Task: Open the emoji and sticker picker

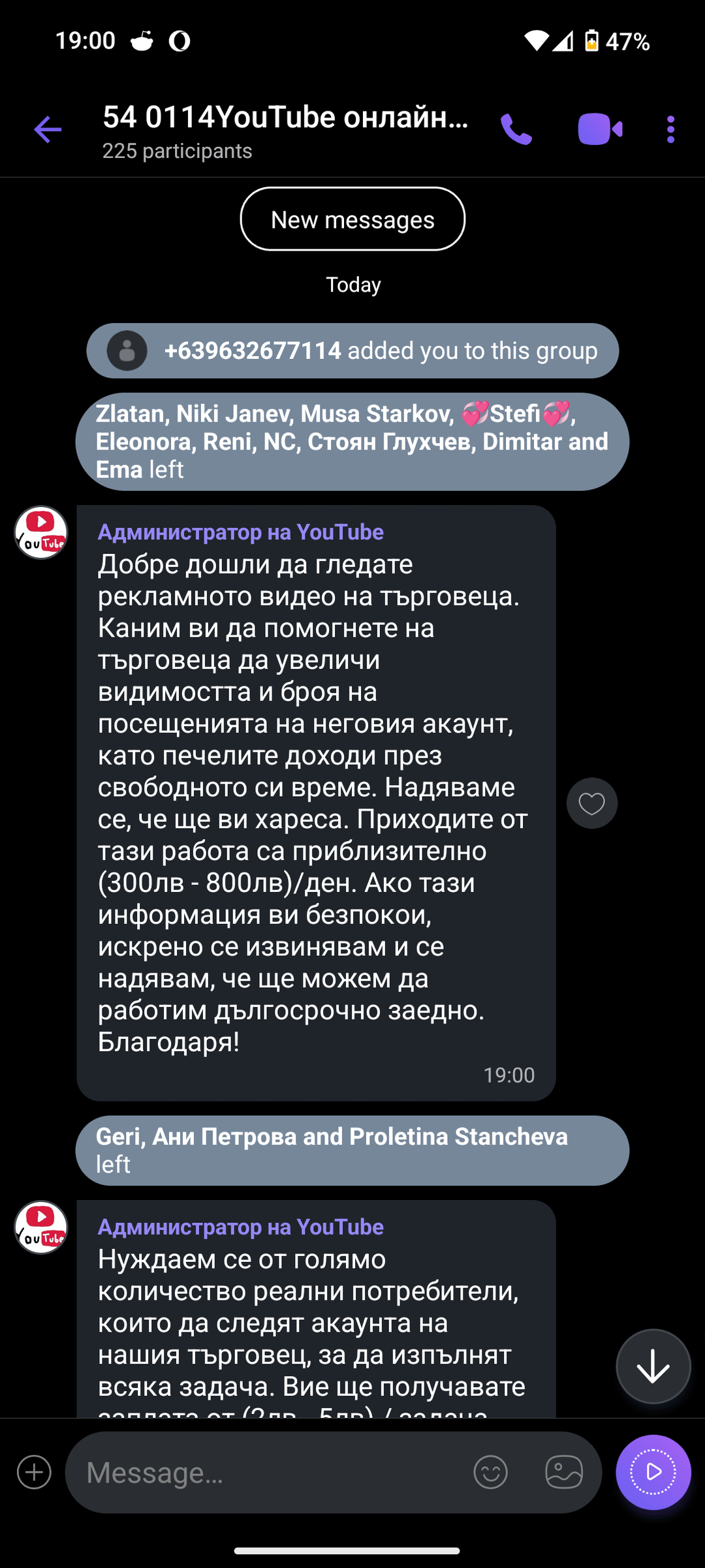Action: [x=490, y=1473]
